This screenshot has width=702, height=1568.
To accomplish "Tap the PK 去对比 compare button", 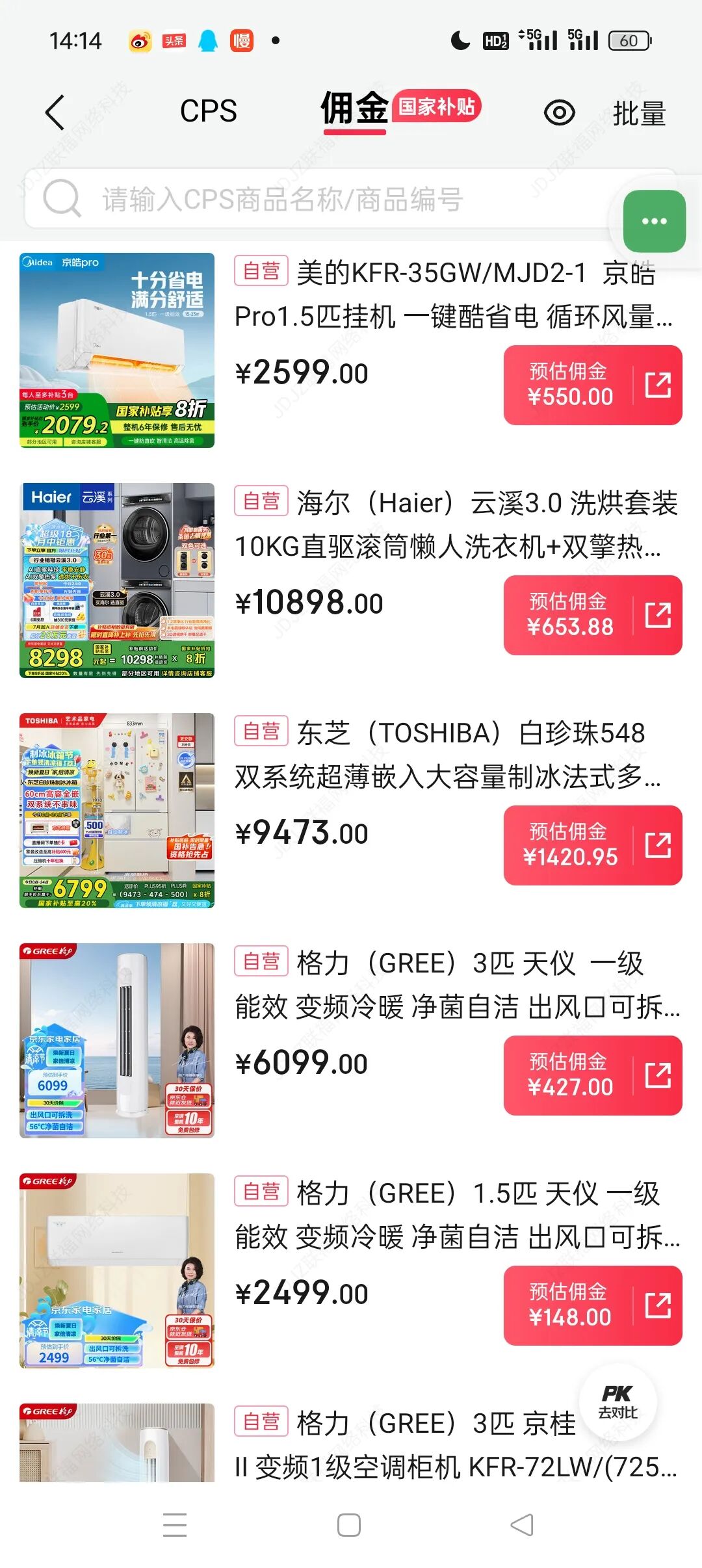I will pyautogui.click(x=617, y=1402).
